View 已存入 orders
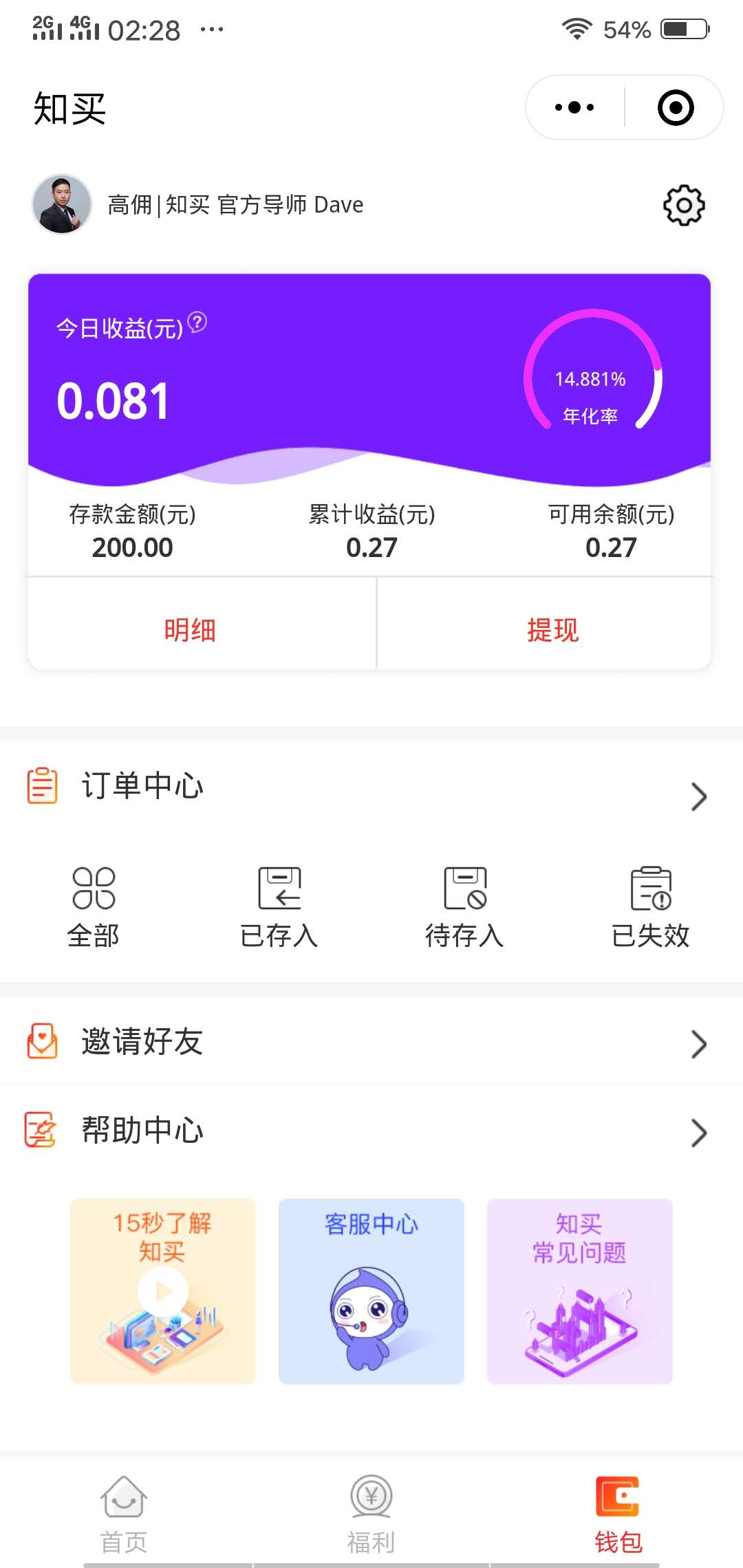The width and height of the screenshot is (743, 1568). click(279, 908)
